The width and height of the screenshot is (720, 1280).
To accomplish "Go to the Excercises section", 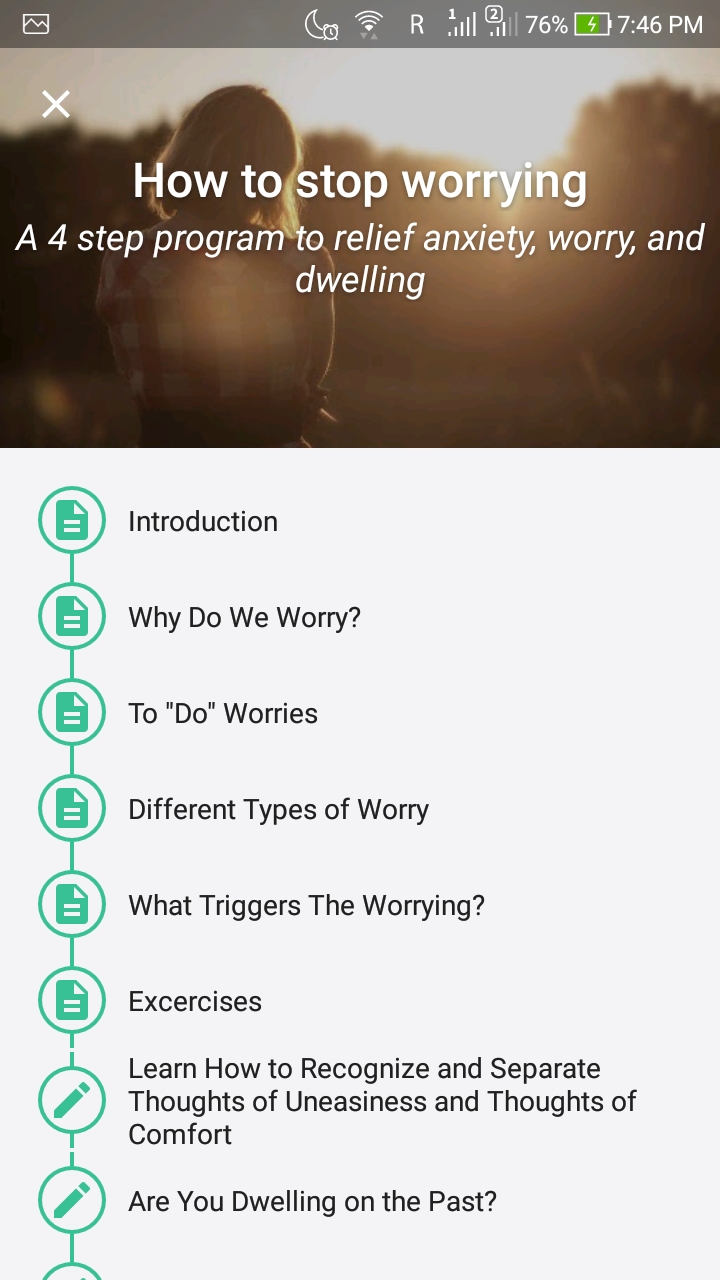I will click(x=195, y=1001).
